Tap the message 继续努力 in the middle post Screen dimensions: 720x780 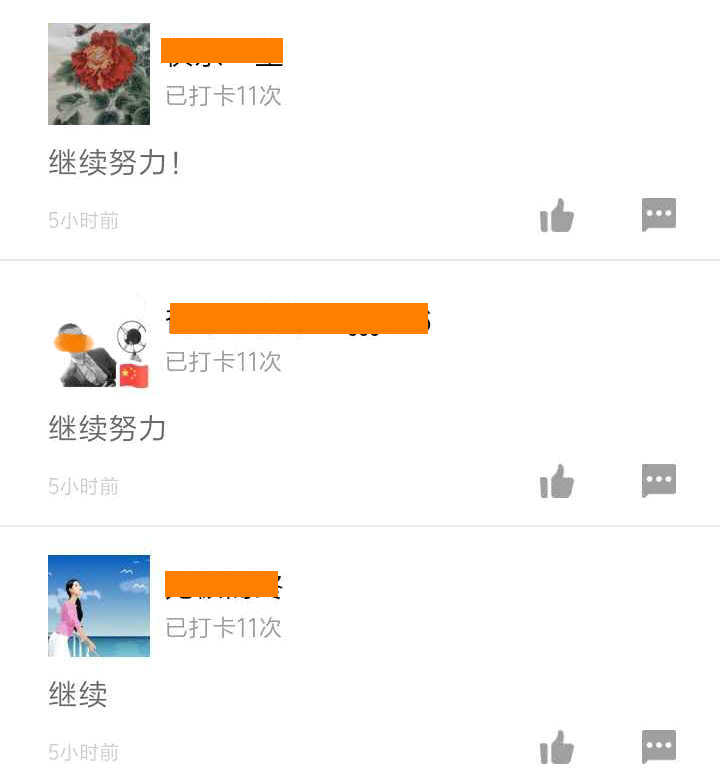[106, 429]
